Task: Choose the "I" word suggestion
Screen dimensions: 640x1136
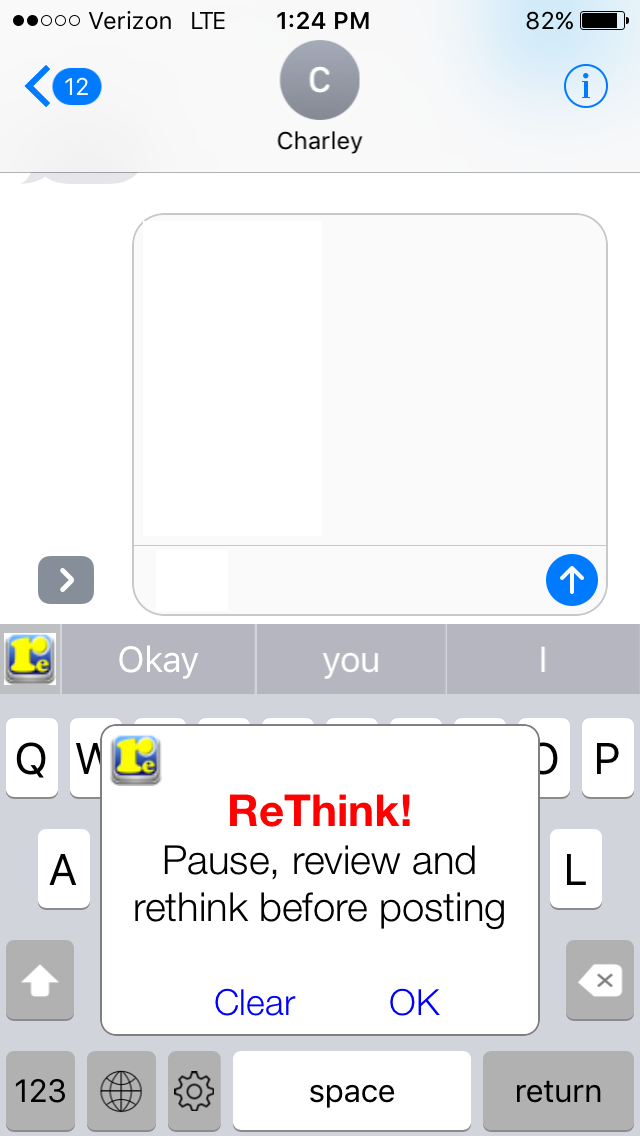Action: coord(543,659)
